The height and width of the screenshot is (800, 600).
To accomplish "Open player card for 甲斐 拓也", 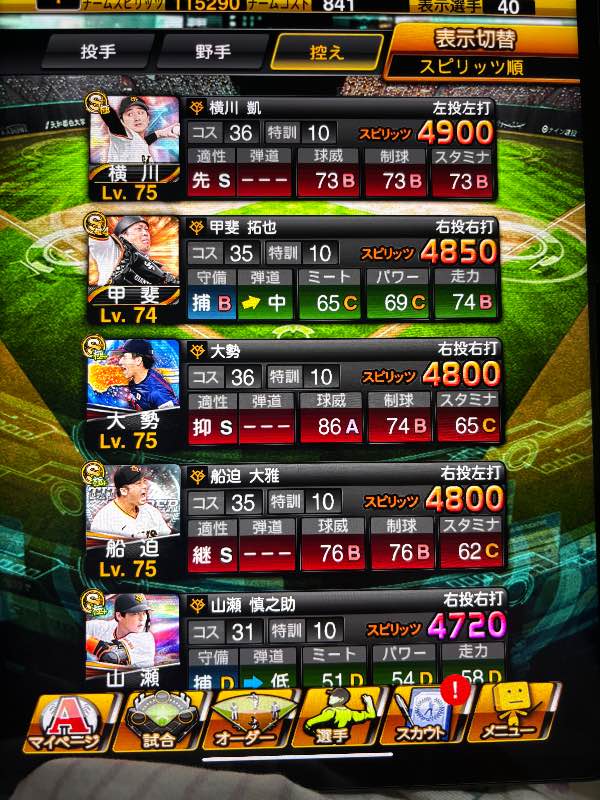I will pos(292,270).
